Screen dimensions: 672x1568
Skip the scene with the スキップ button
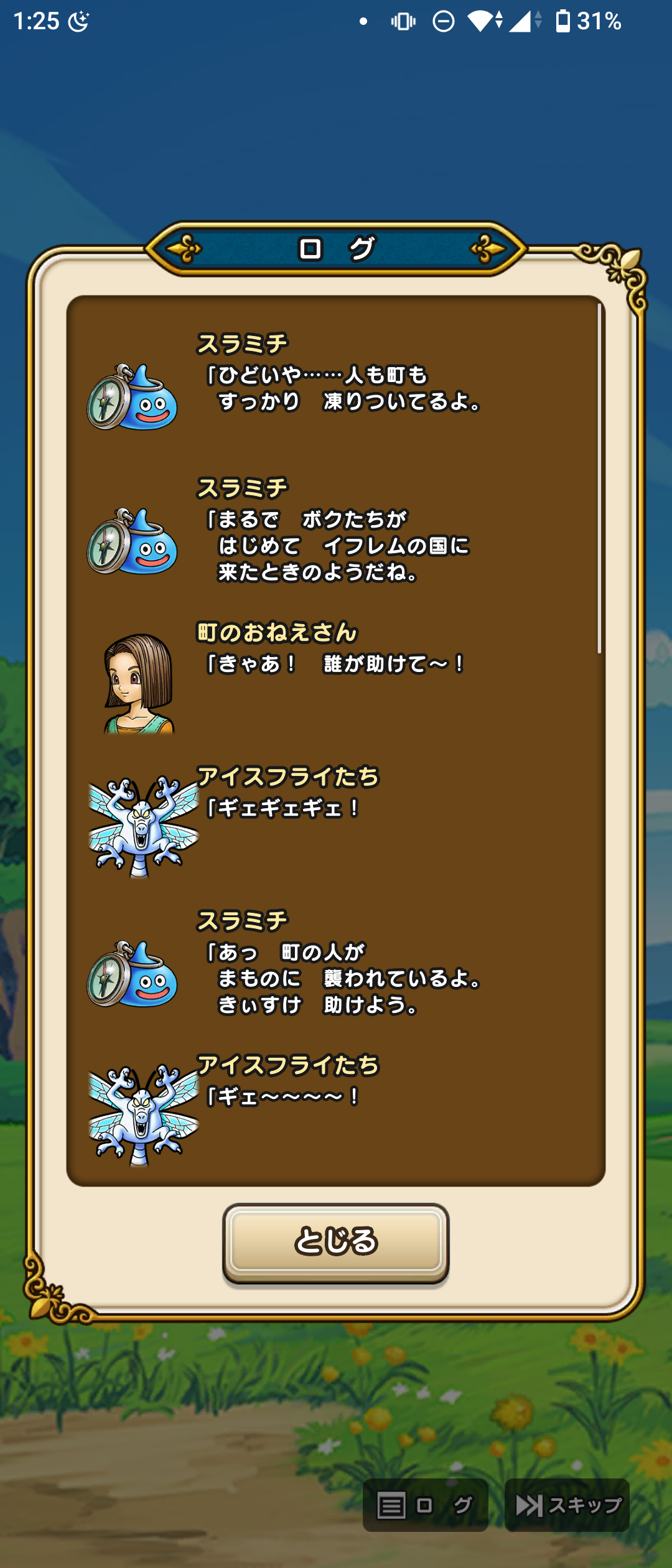coord(567,1505)
